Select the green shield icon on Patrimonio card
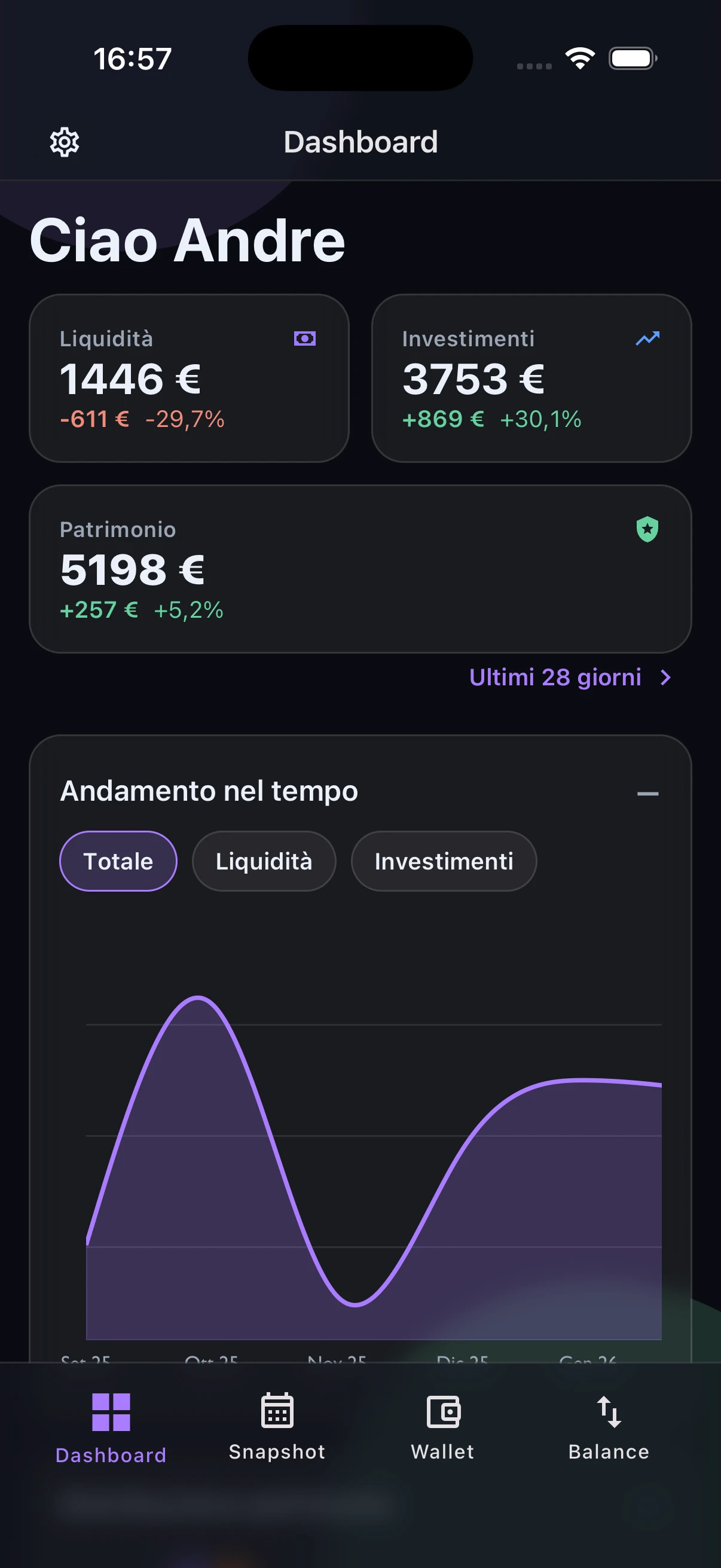Viewport: 721px width, 1568px height. (x=646, y=530)
